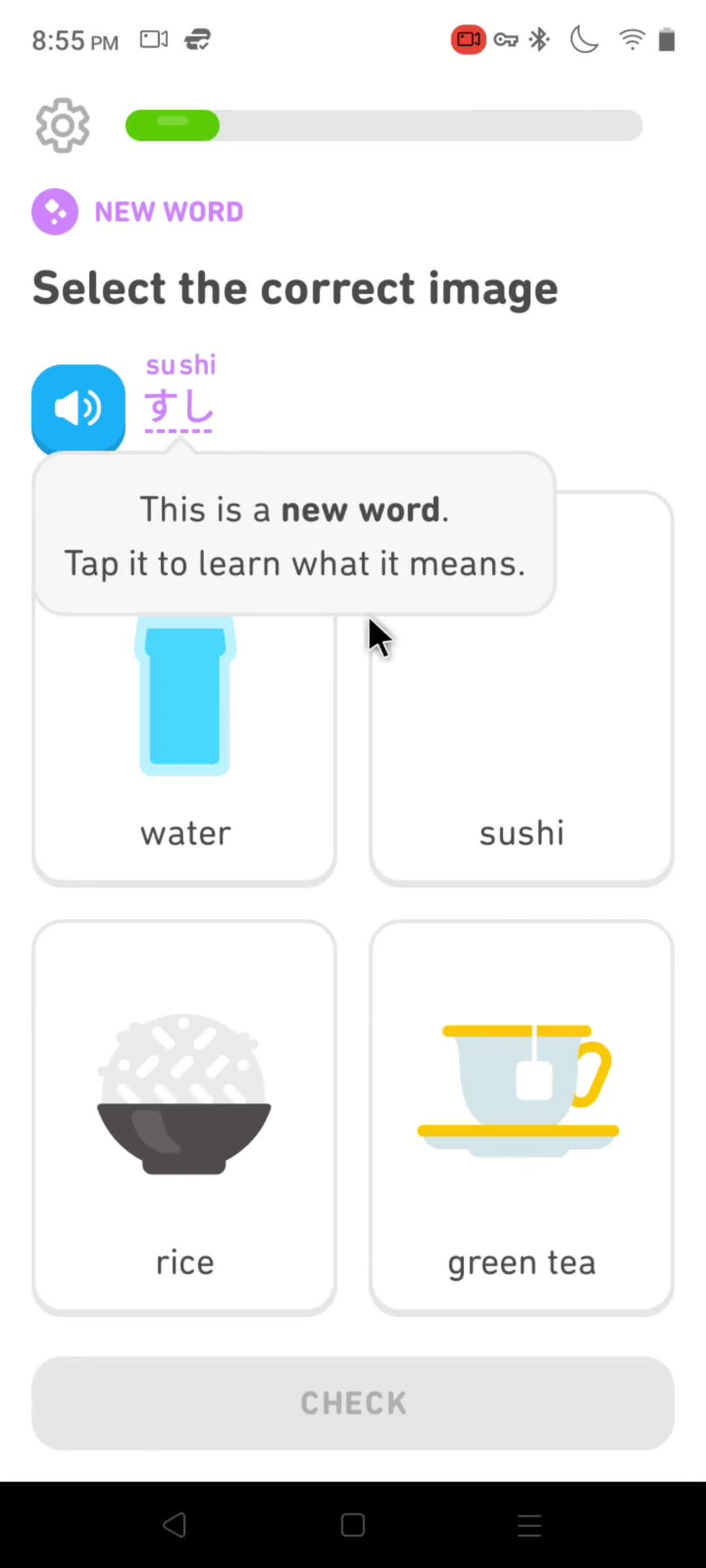Pick the rice image card

[x=184, y=1117]
